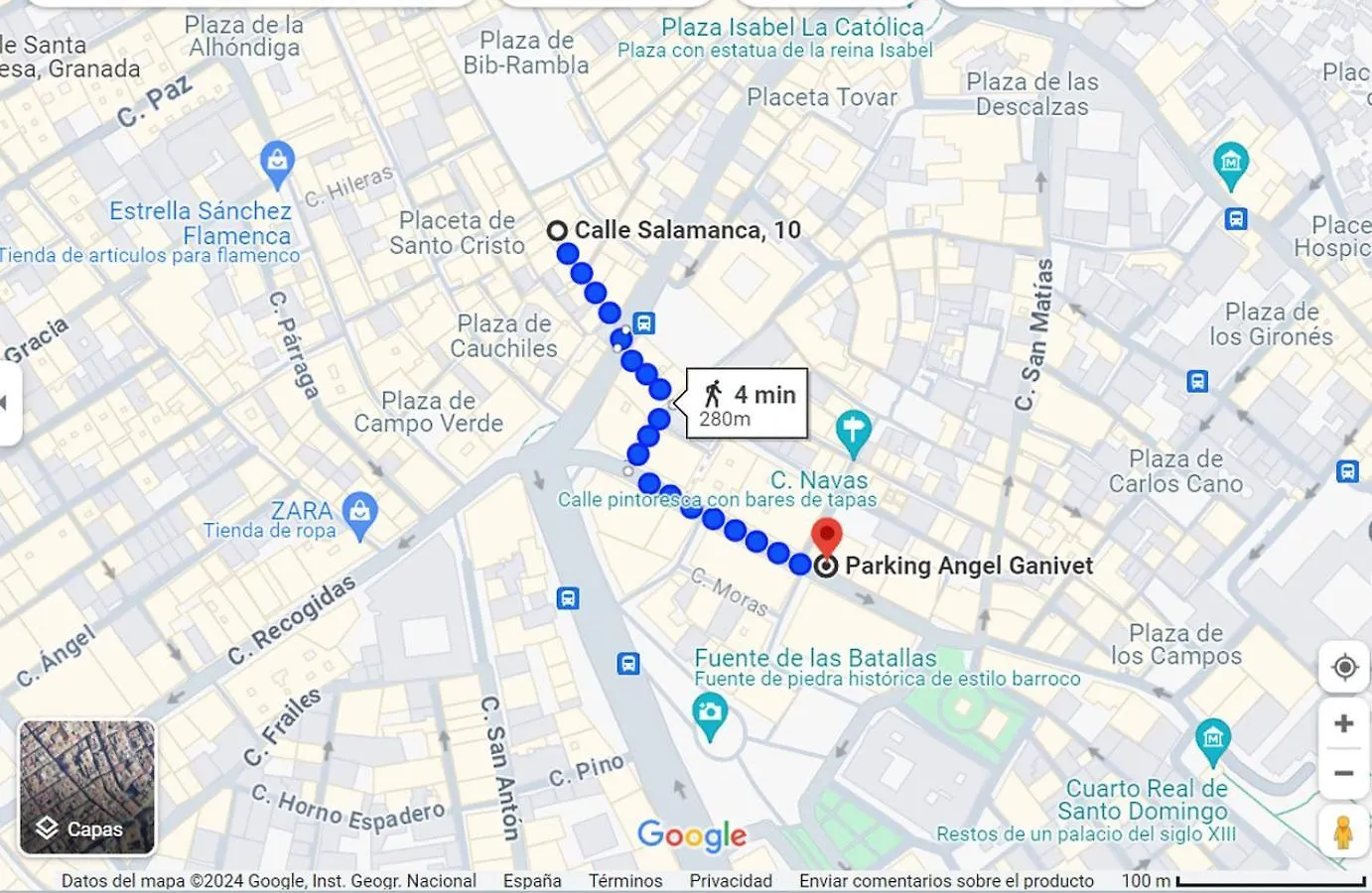Center map on my location
Viewport: 1372px width, 893px height.
pos(1344,667)
